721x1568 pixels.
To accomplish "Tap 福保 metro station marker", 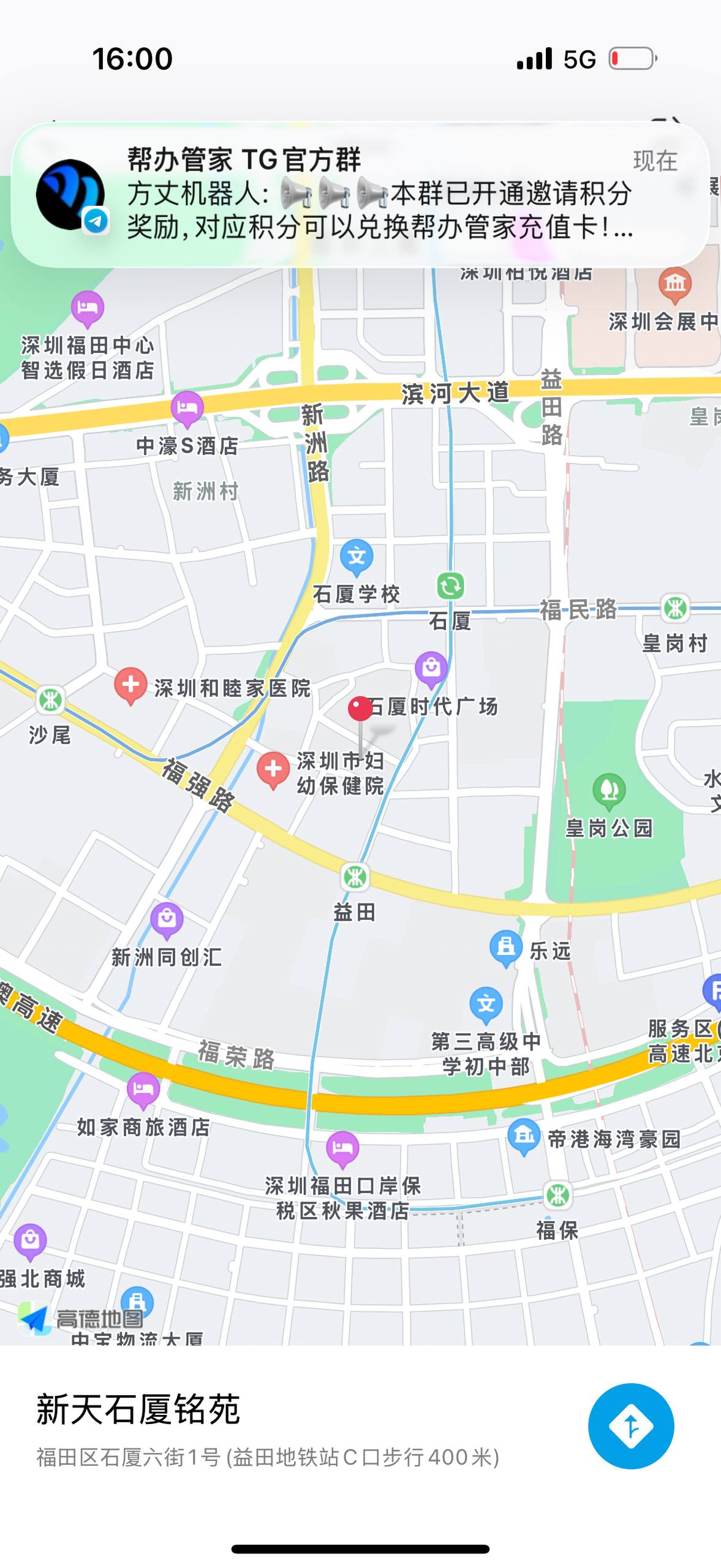I will click(x=557, y=1196).
